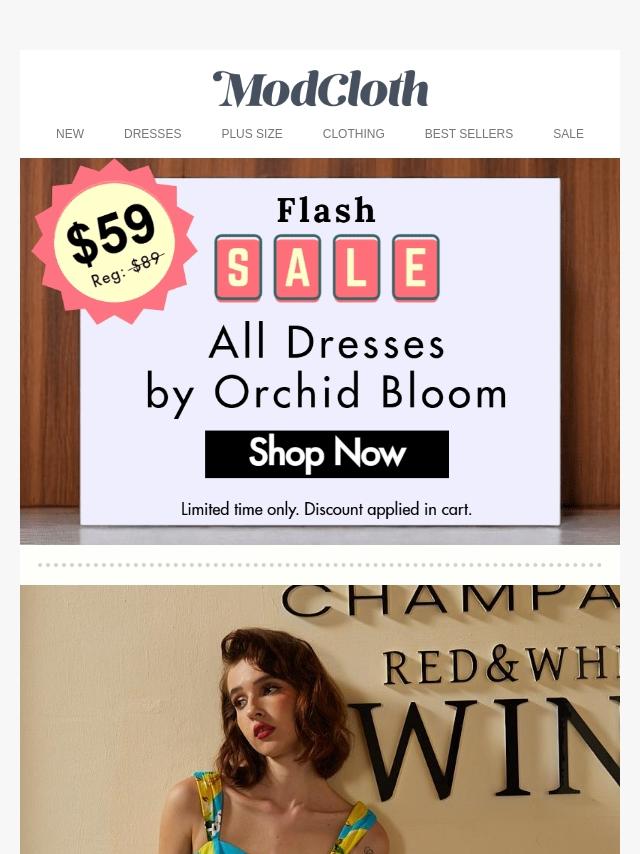The height and width of the screenshot is (854, 640).
Task: Browse the CLOTHING category
Action: 353,133
